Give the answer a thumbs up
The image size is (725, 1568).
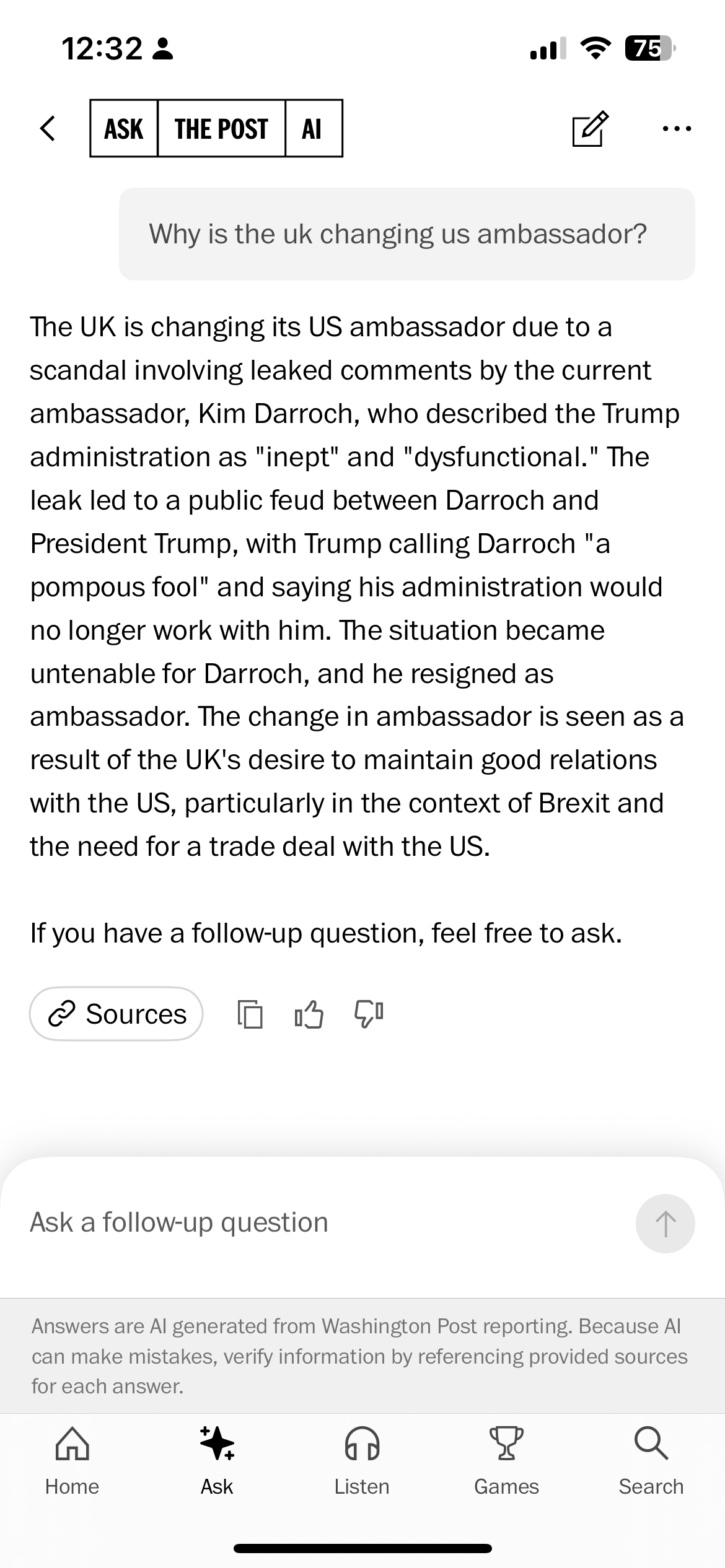pos(309,1014)
